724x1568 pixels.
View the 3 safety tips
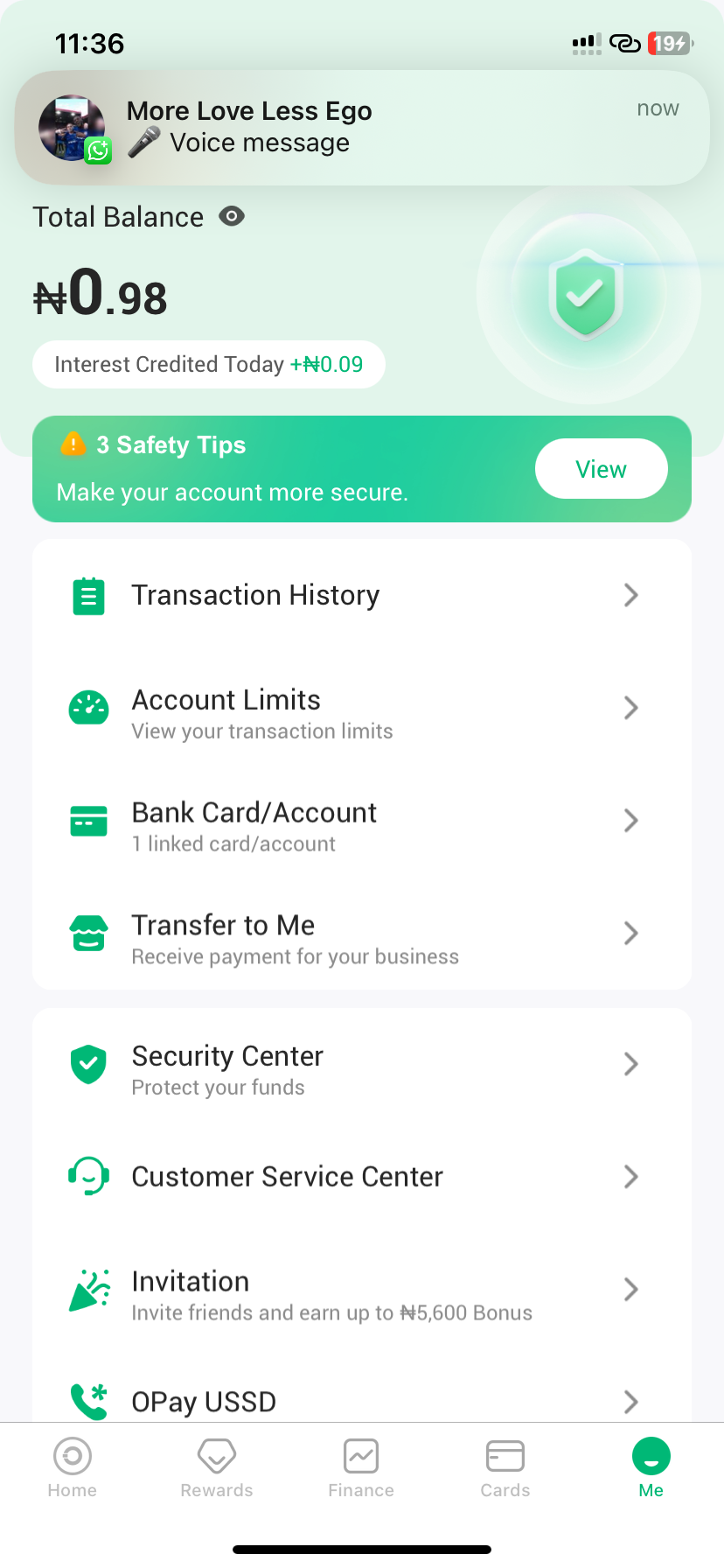coord(601,469)
